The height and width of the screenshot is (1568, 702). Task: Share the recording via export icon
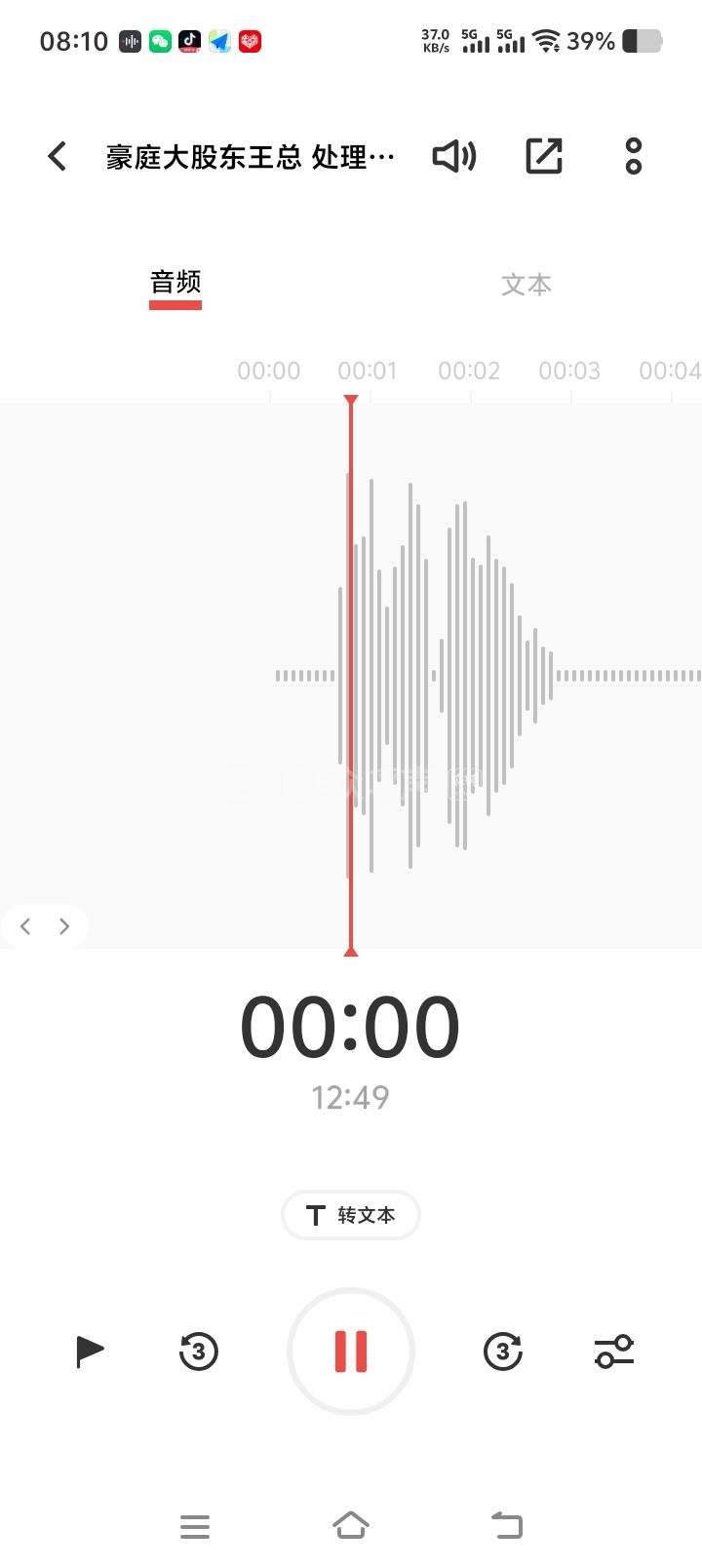tap(544, 156)
